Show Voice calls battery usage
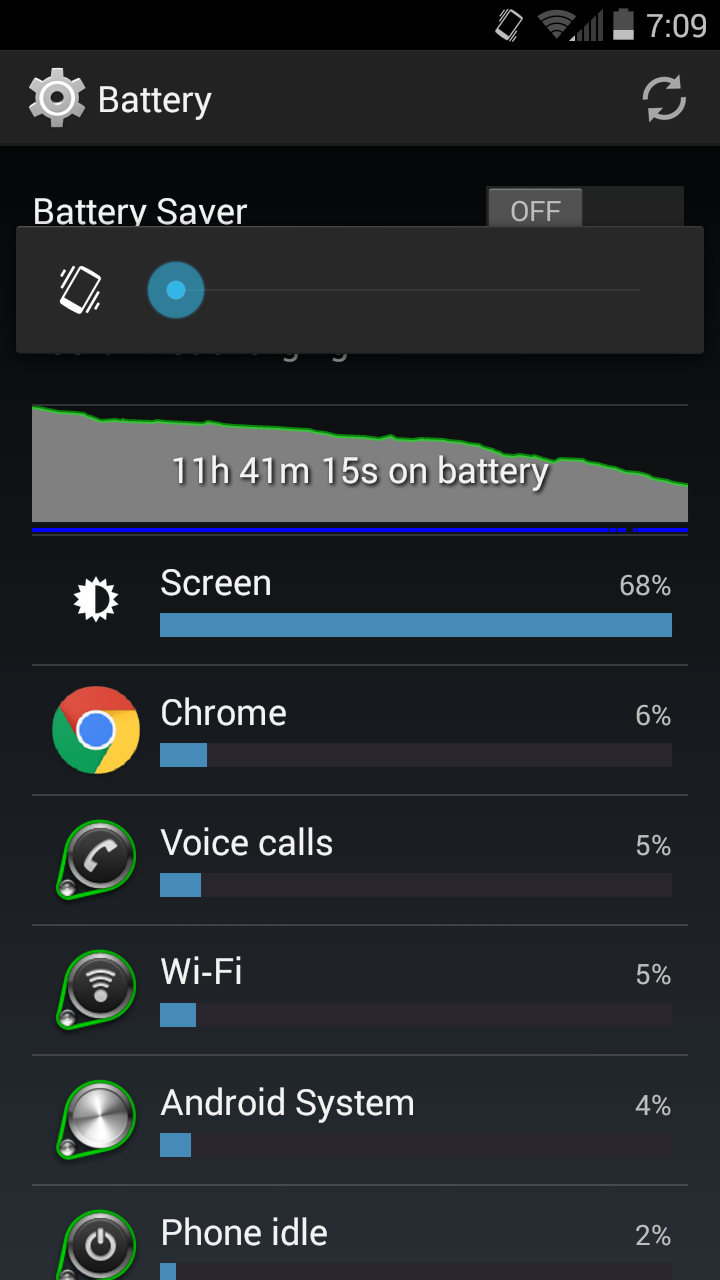This screenshot has height=1280, width=720. coord(360,861)
